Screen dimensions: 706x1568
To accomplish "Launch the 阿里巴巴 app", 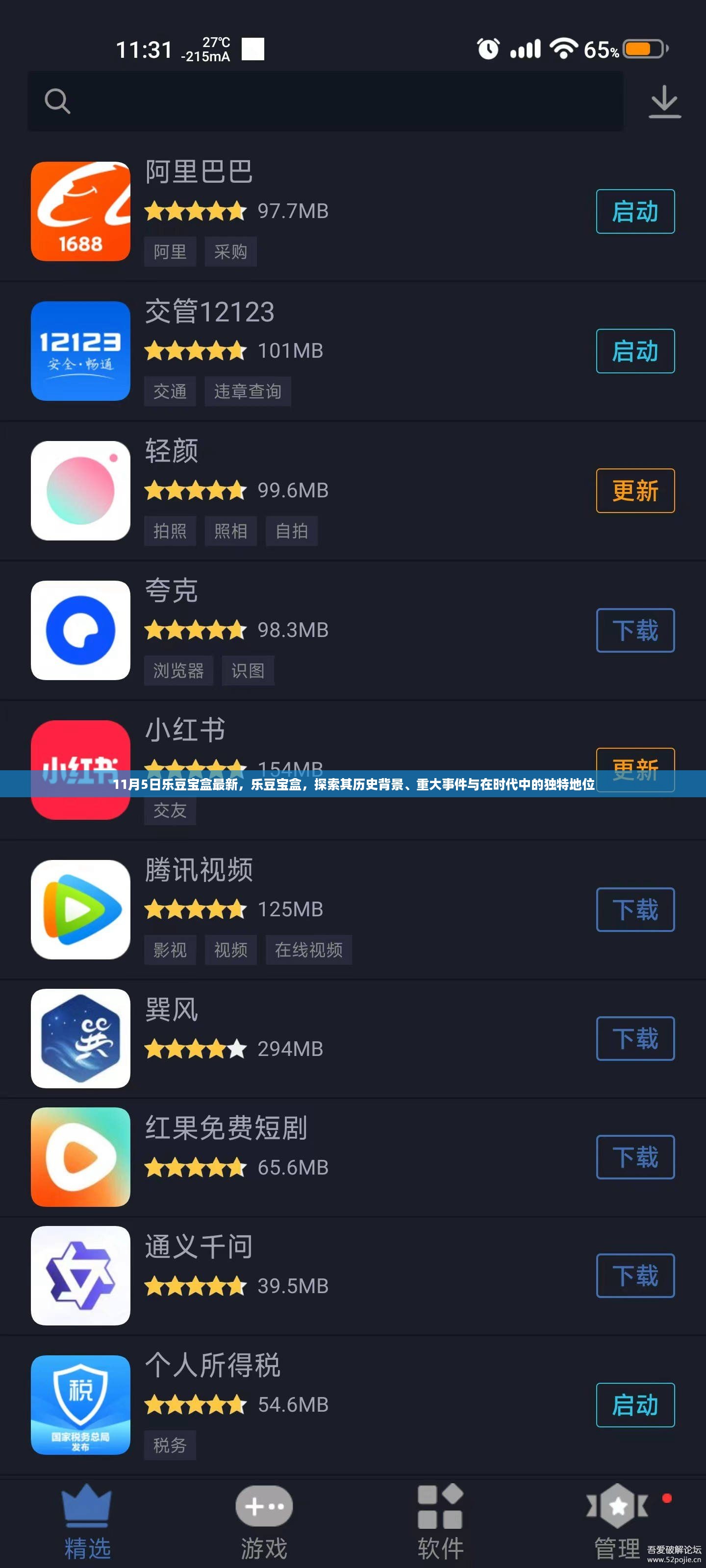I will coord(635,212).
